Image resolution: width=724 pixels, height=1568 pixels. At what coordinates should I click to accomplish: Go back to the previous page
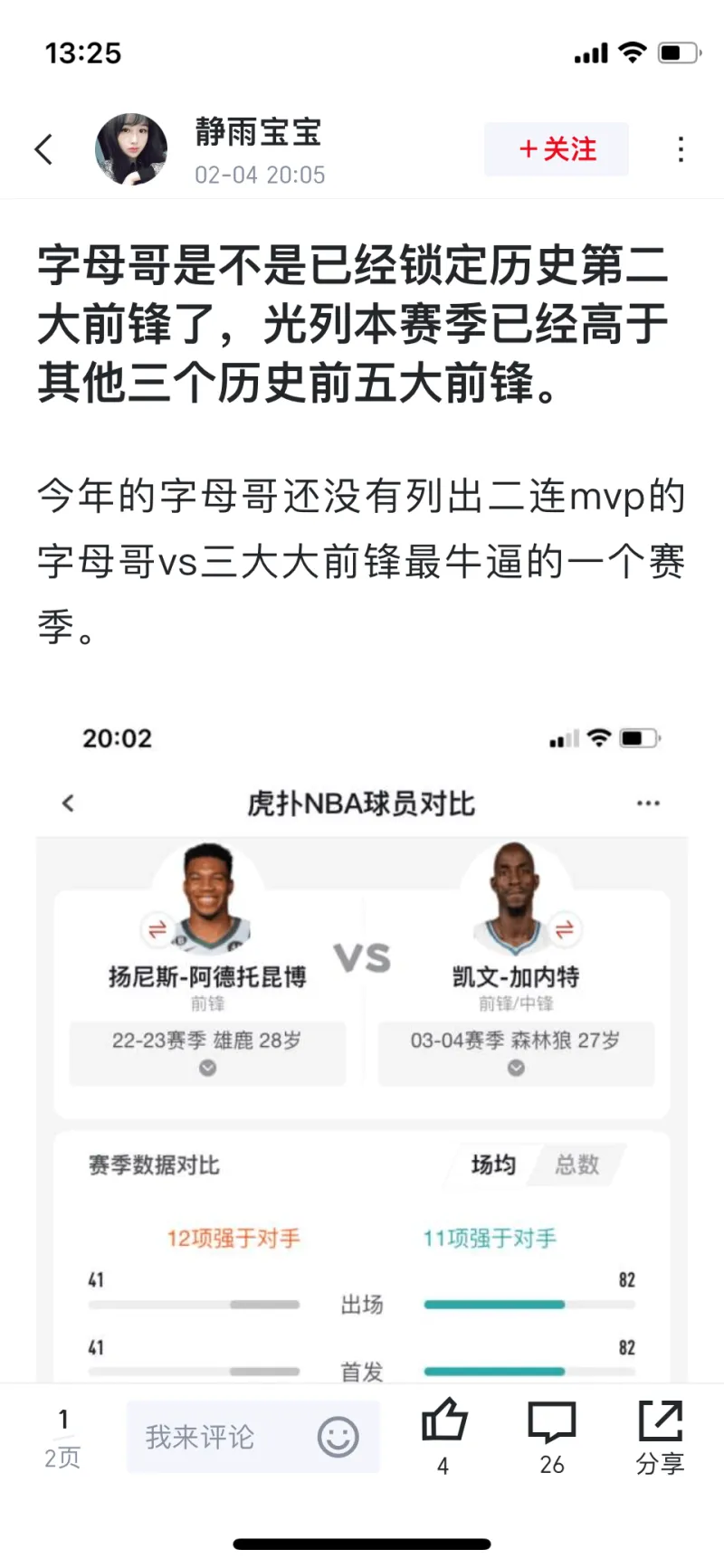click(43, 149)
